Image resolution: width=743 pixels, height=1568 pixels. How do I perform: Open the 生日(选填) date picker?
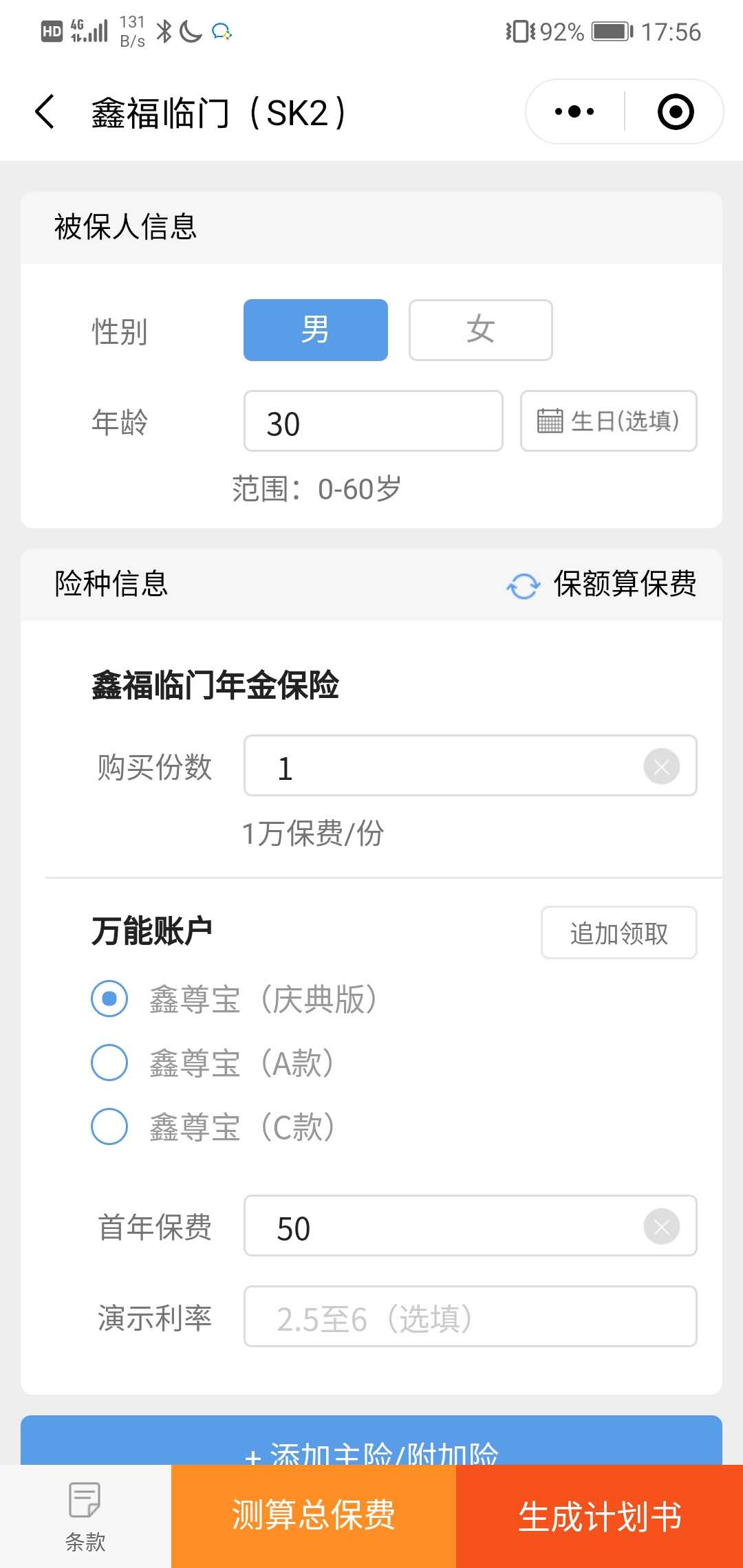(609, 421)
